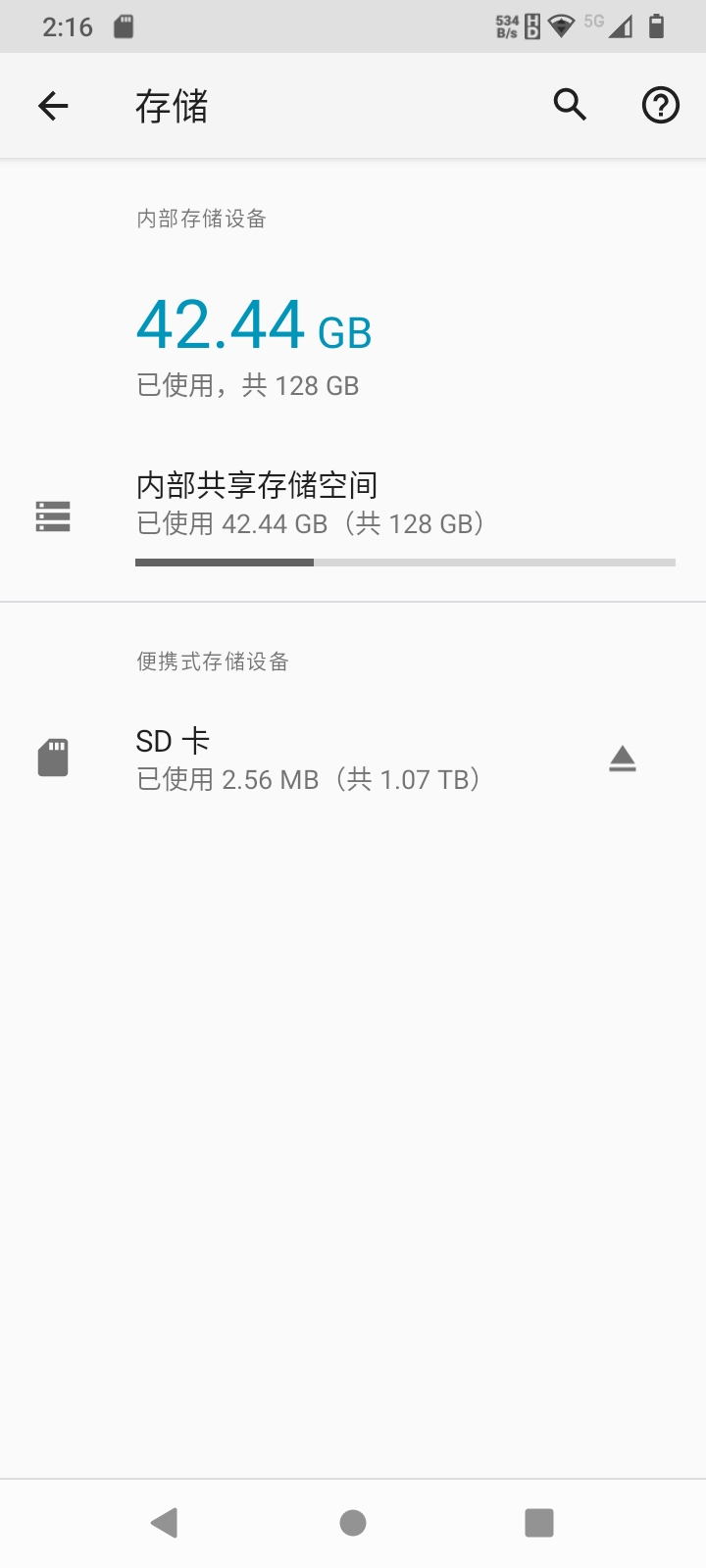The image size is (706, 1568).
Task: Open the help icon in the toolbar
Action: [x=660, y=105]
